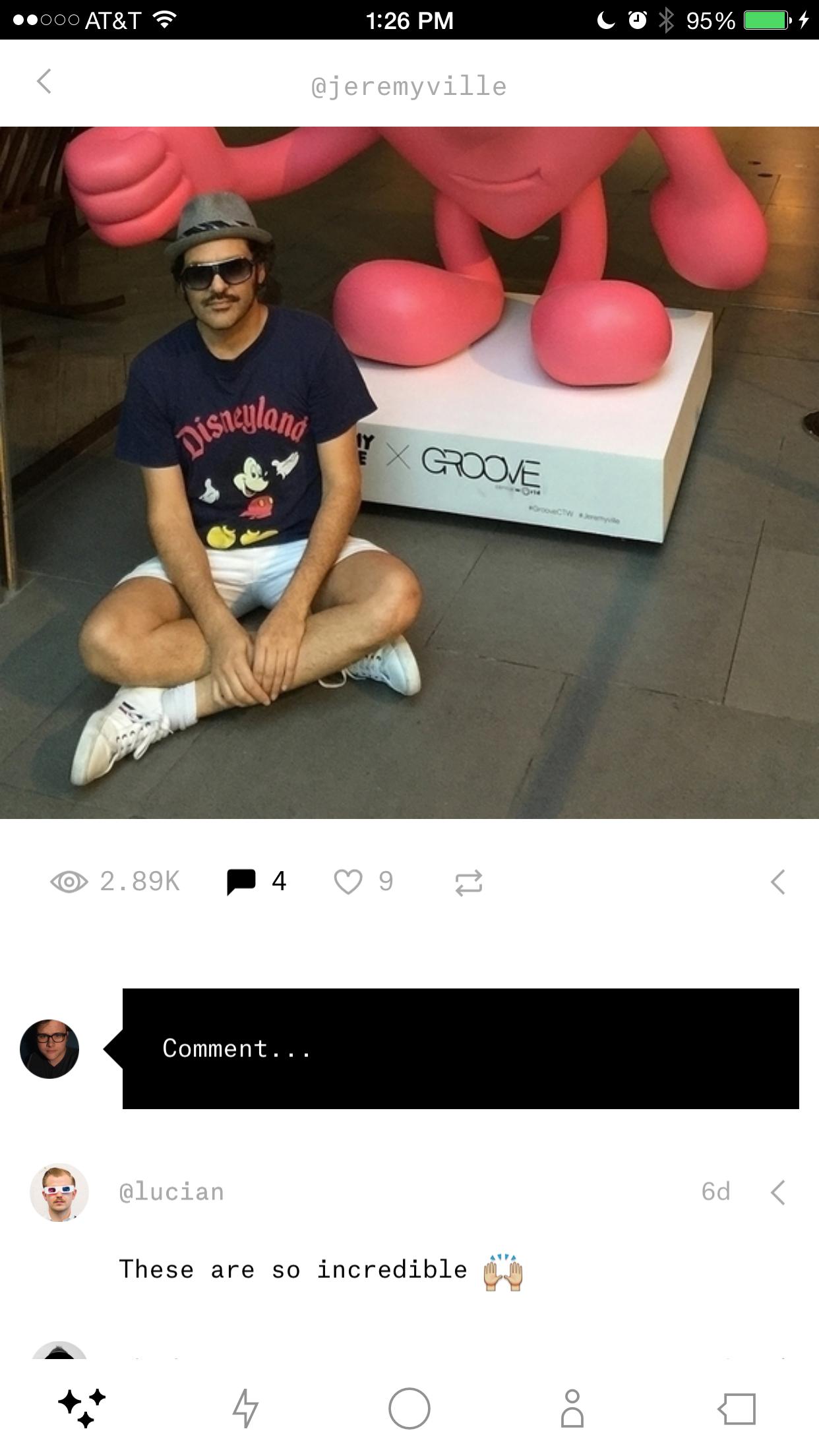Viewport: 819px width, 1456px height.
Task: Open @jeremyville's profile from the header
Action: coord(409,86)
